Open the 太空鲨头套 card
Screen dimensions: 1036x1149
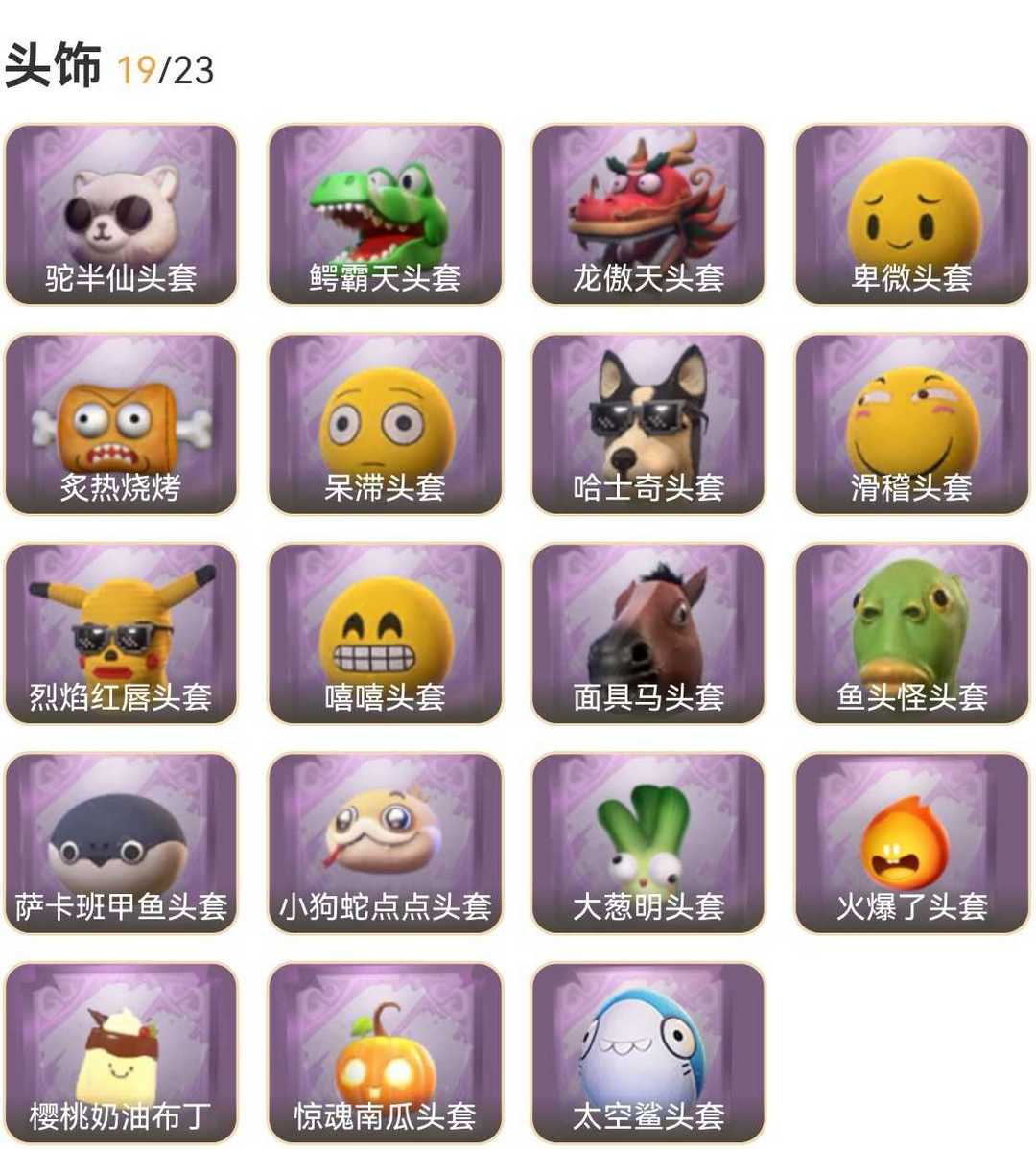648,1053
